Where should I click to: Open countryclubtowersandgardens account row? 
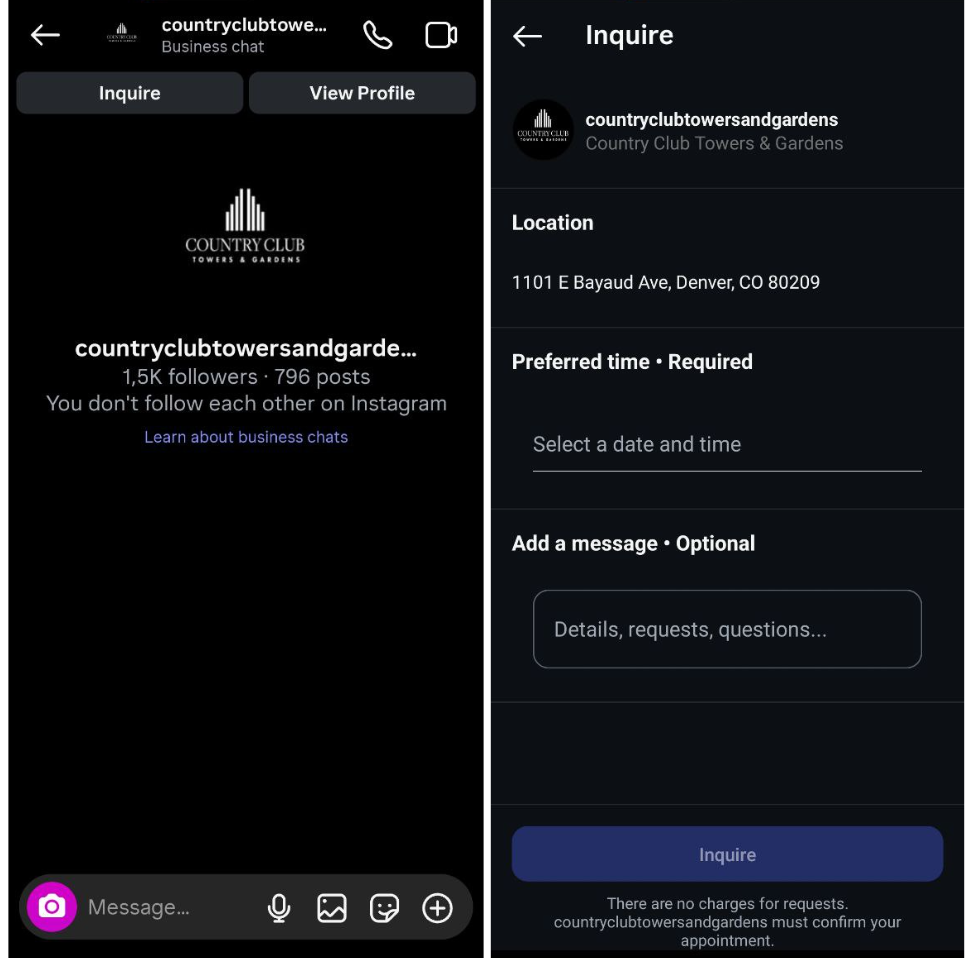pos(712,130)
